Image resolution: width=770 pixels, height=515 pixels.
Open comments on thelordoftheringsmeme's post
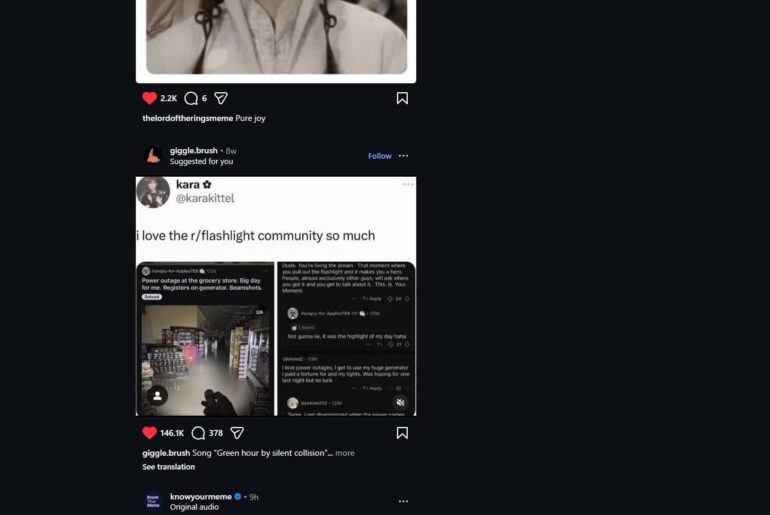[x=191, y=98]
